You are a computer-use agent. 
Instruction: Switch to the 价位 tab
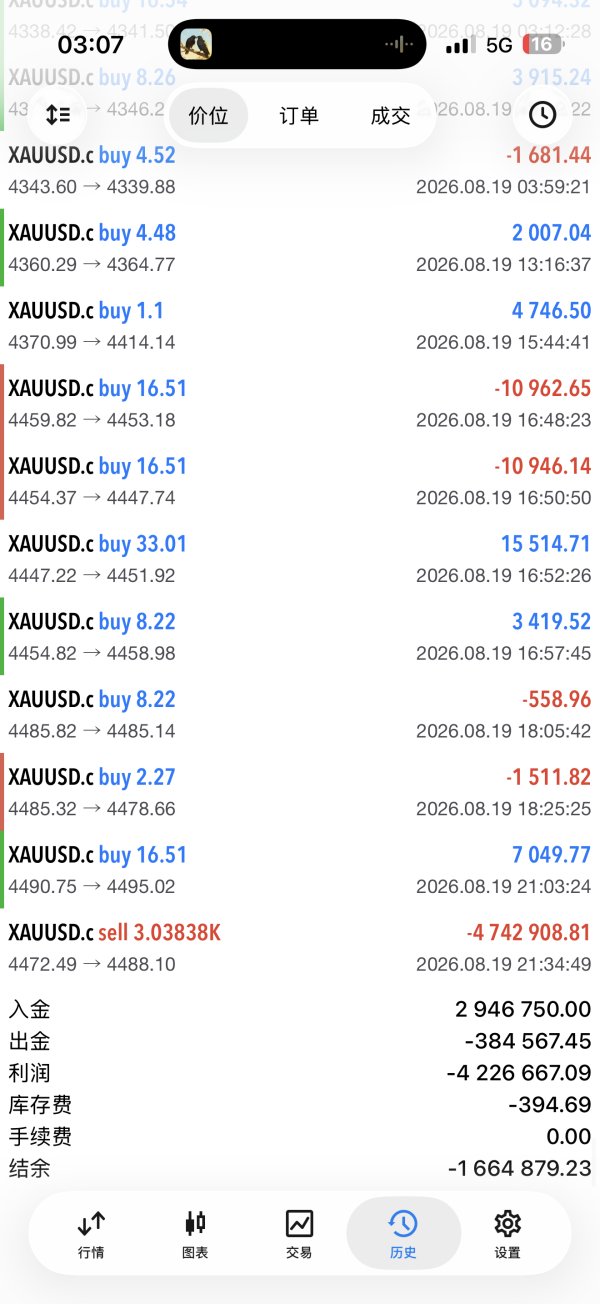coord(208,116)
